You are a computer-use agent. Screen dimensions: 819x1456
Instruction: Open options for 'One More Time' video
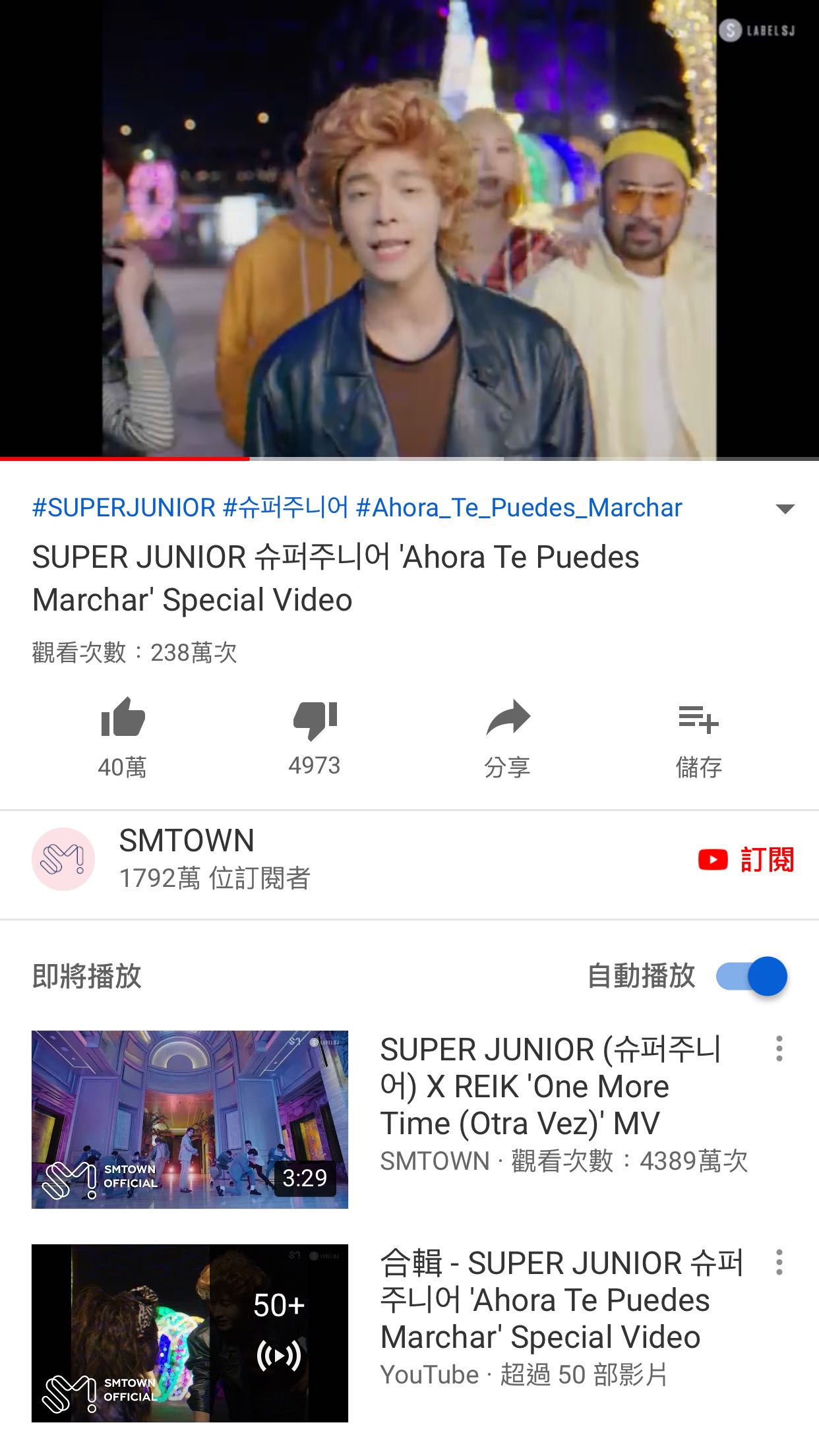(779, 1048)
